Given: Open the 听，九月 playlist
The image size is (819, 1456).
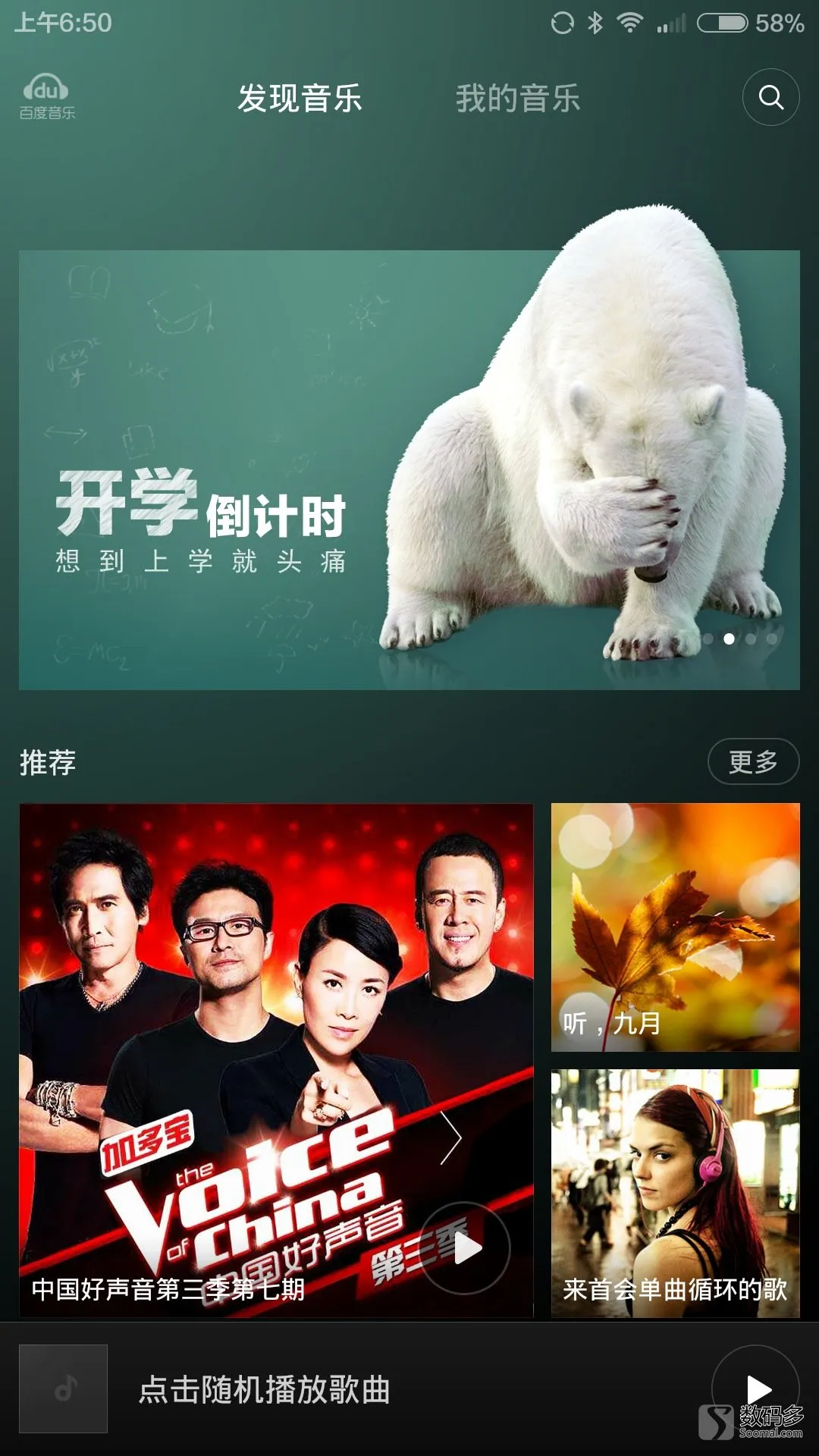Looking at the screenshot, I should 675,927.
